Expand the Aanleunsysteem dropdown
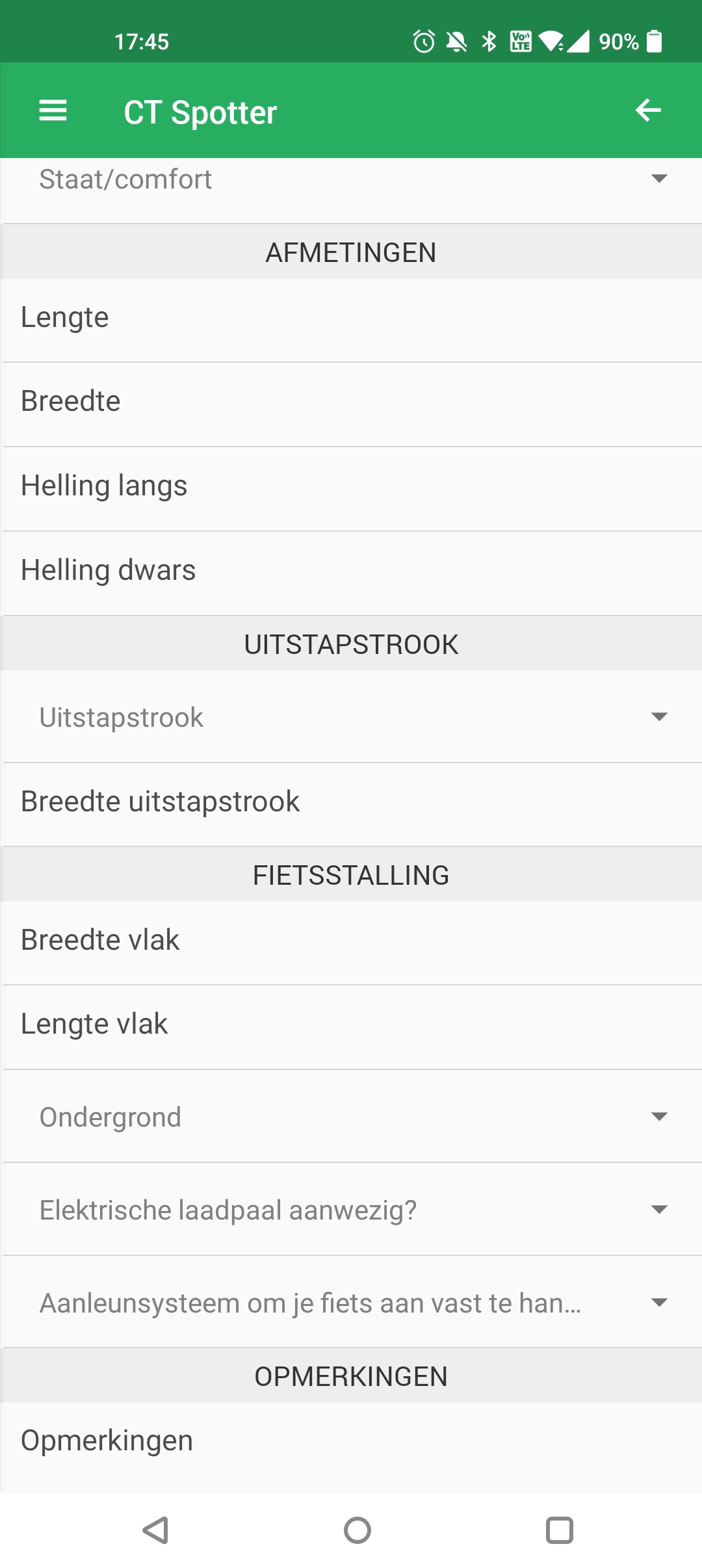 pos(351,1303)
